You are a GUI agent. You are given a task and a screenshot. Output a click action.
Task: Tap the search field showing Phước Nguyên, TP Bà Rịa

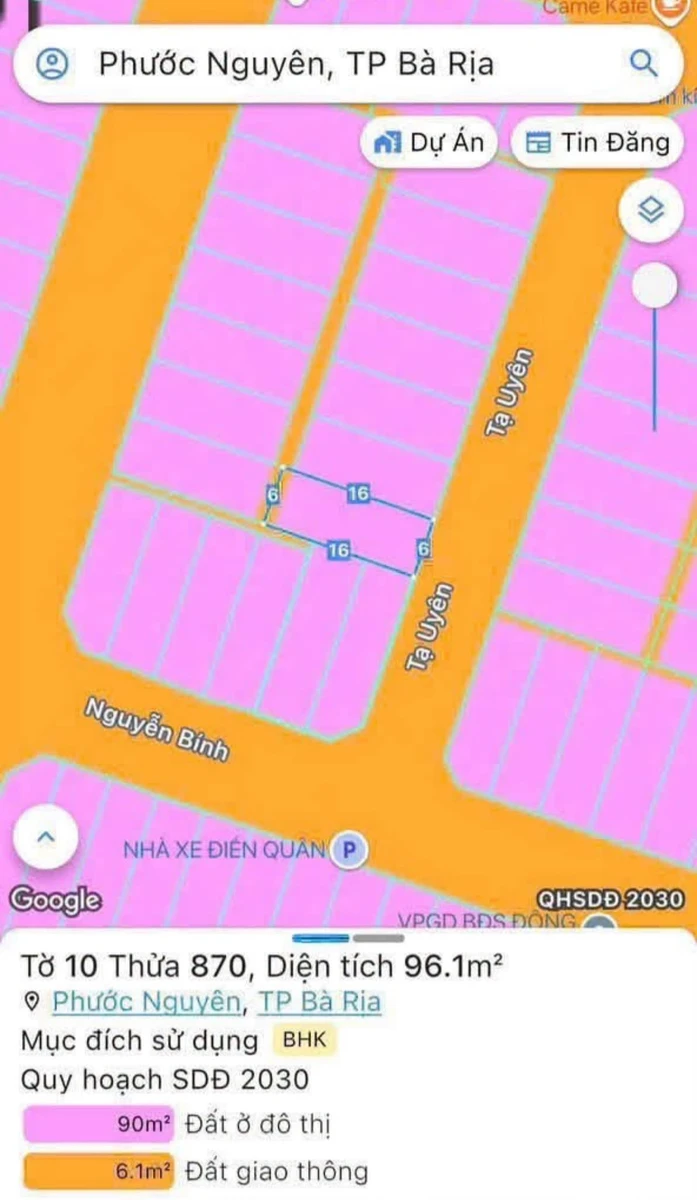click(x=348, y=65)
